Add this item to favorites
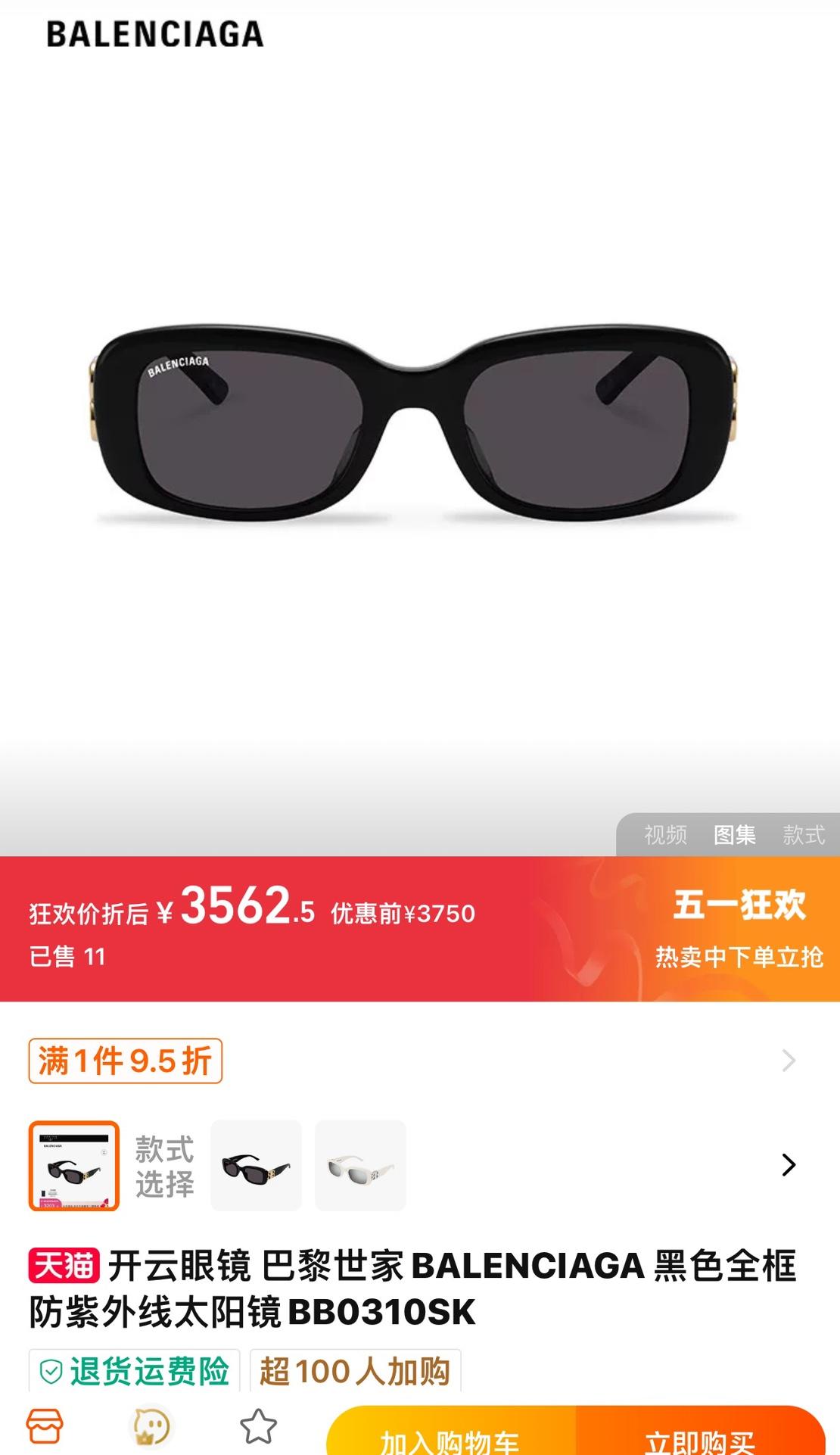 258,1427
